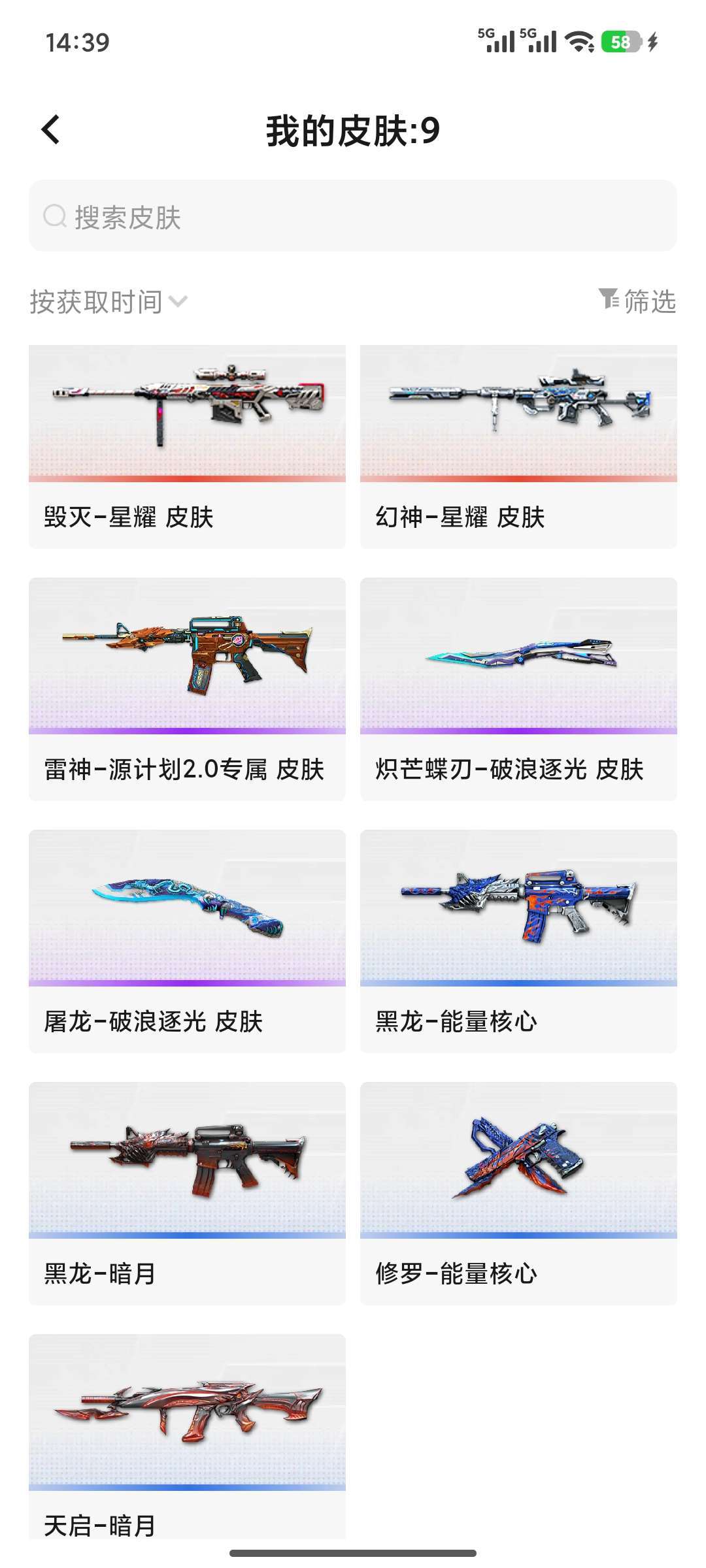Open the 屠龙-破浪逐光 皮肤 card
The height and width of the screenshot is (1568, 706).
[187, 941]
